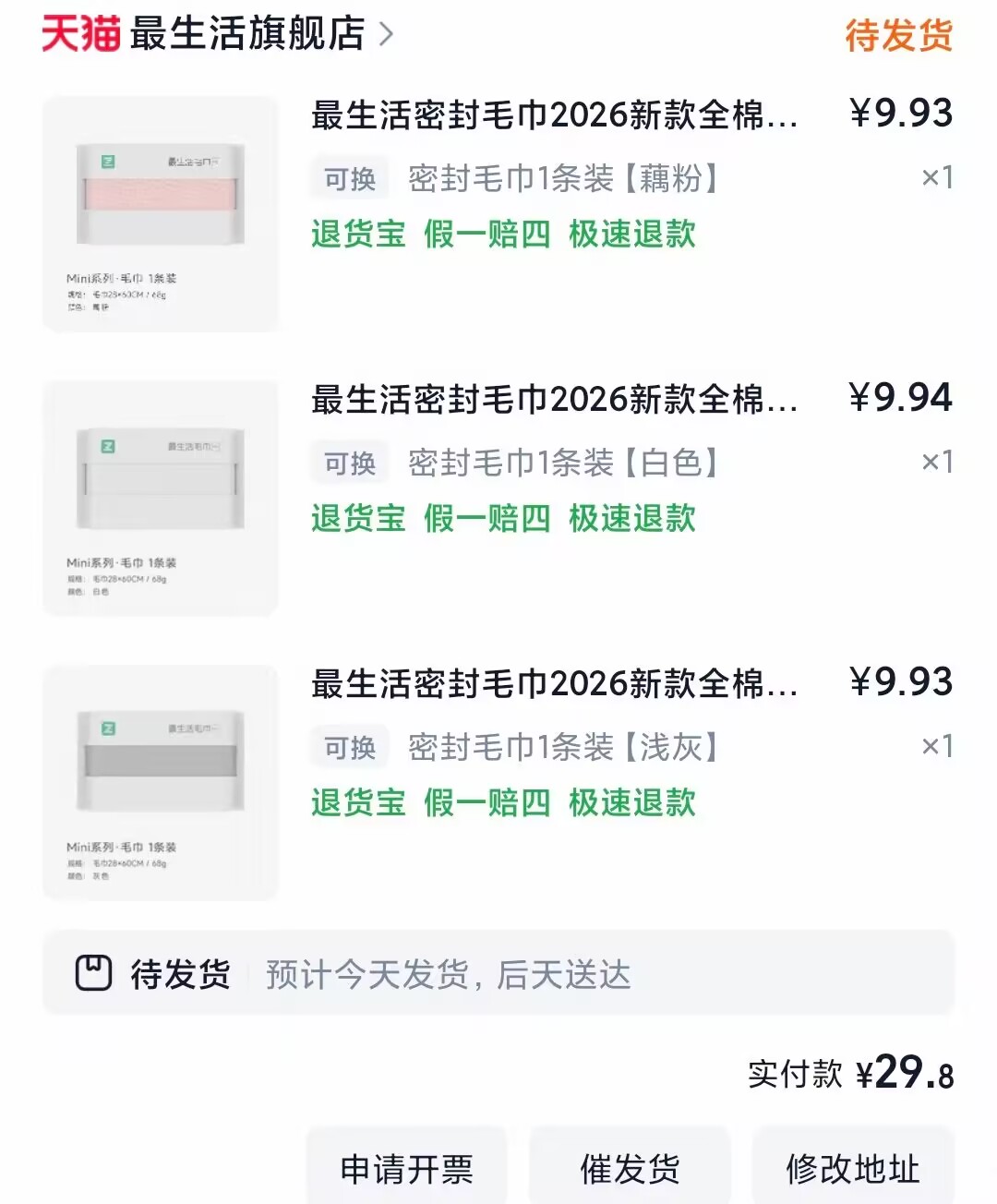Tap 可换 tag on the 白色 item
Viewport: 997px width, 1204px height.
350,463
